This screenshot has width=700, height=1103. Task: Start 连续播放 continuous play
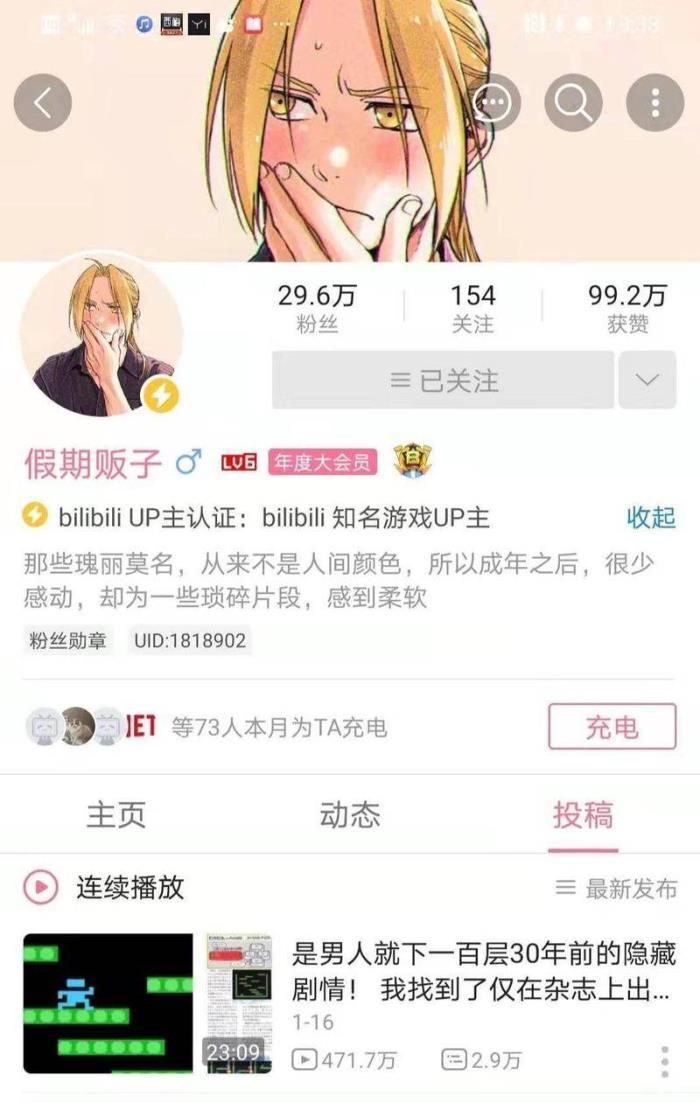click(x=105, y=887)
